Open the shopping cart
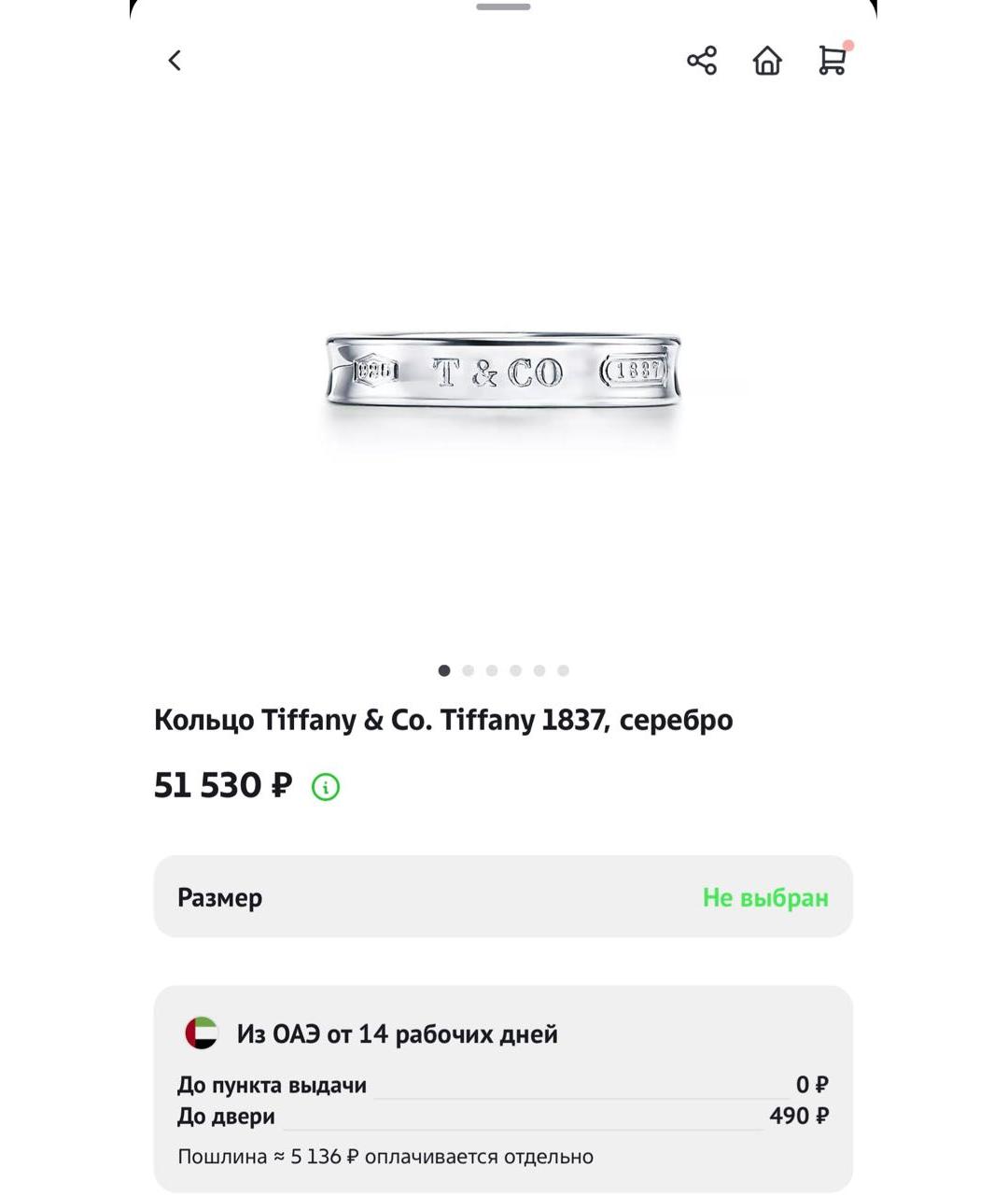This screenshot has width=1008, height=1195. coord(832,62)
